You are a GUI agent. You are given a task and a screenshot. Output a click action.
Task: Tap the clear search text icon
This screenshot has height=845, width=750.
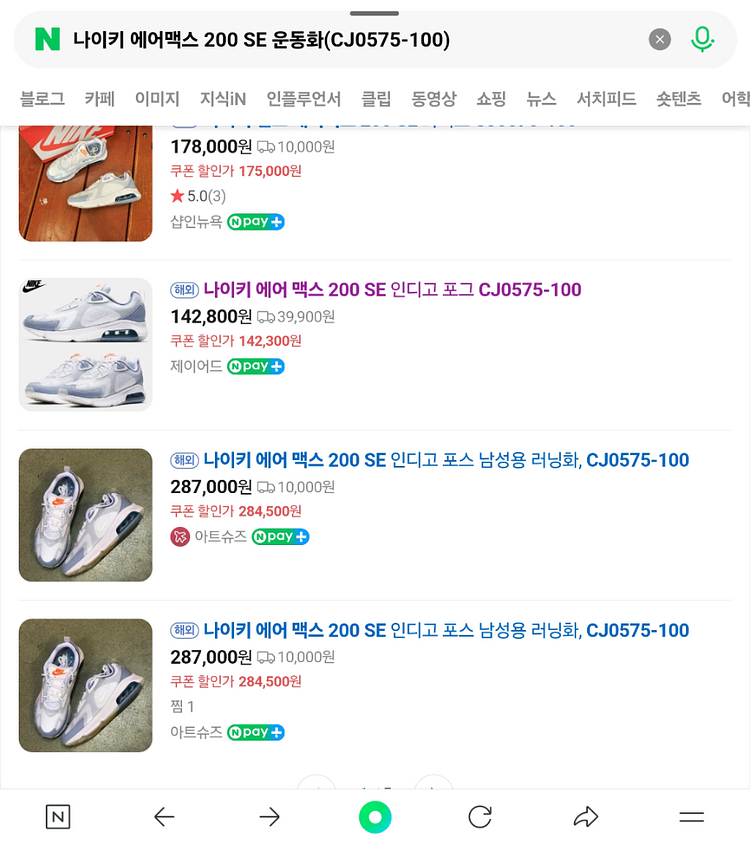659,38
